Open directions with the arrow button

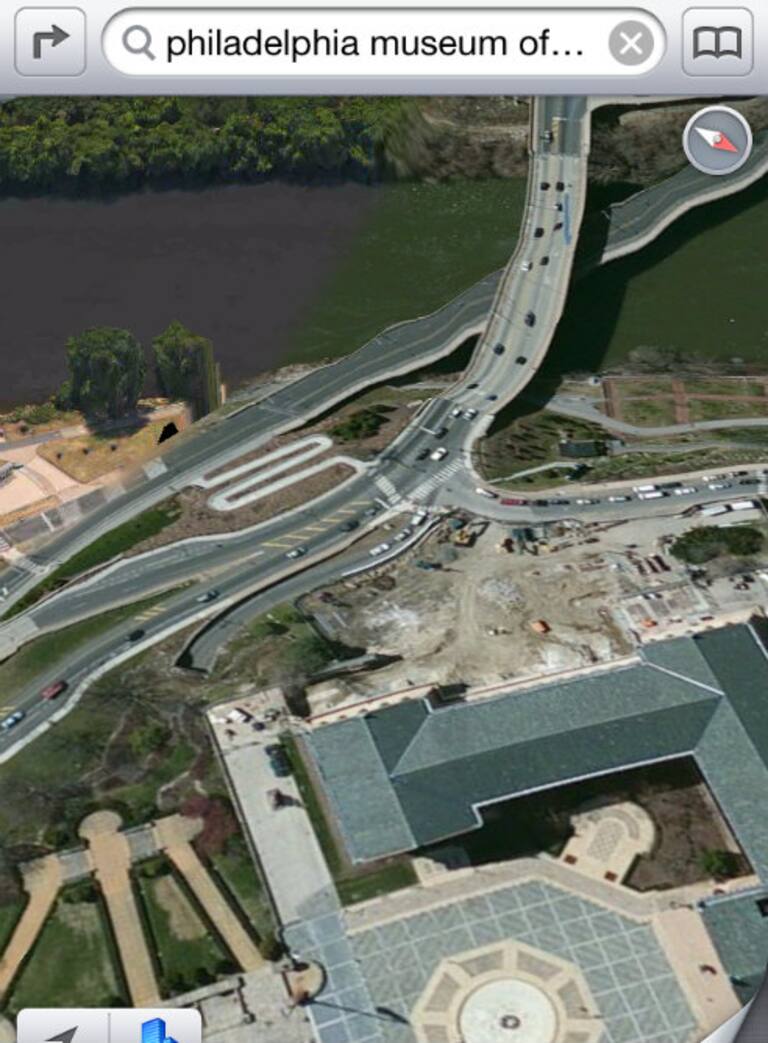click(50, 42)
